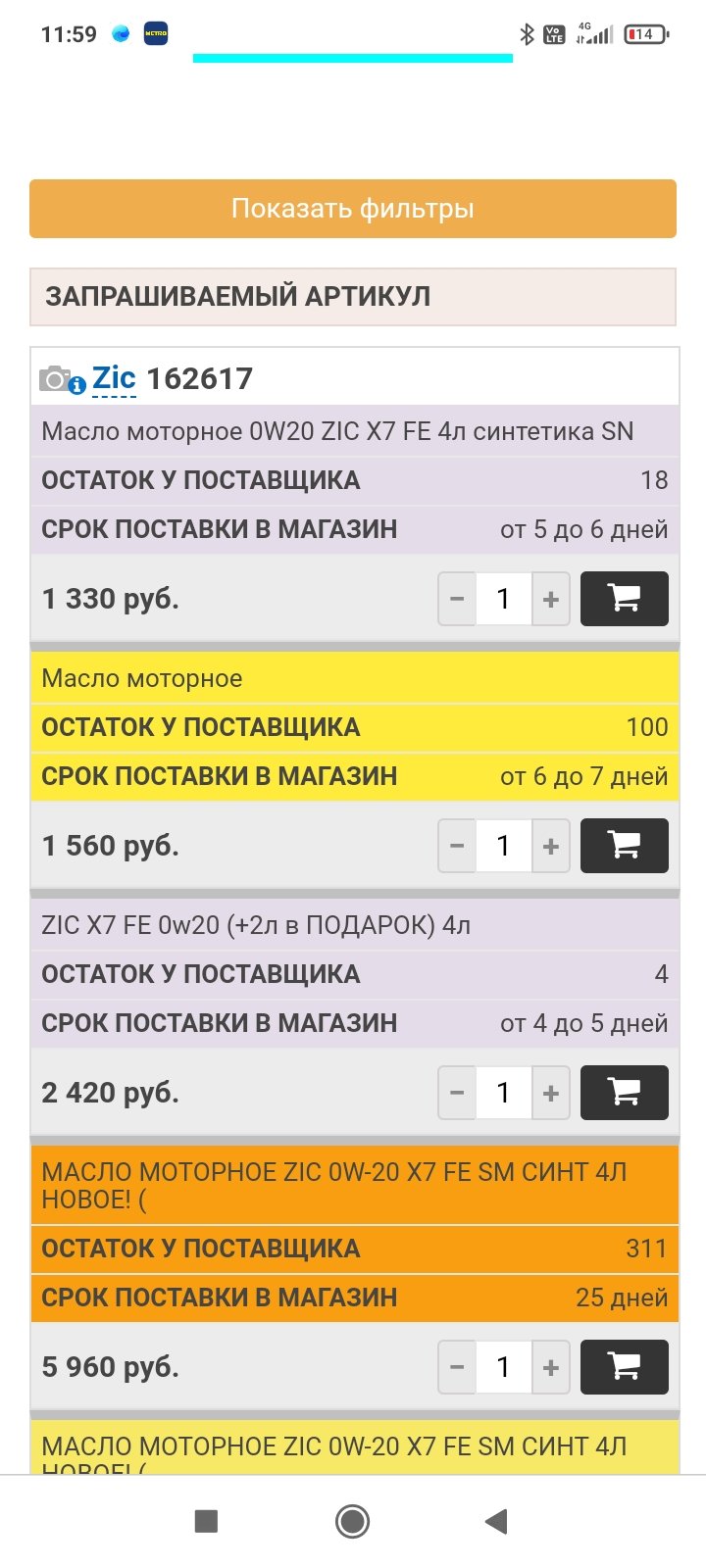
Task: Add the 2 420 руб. offer to cart
Action: coord(625,1093)
